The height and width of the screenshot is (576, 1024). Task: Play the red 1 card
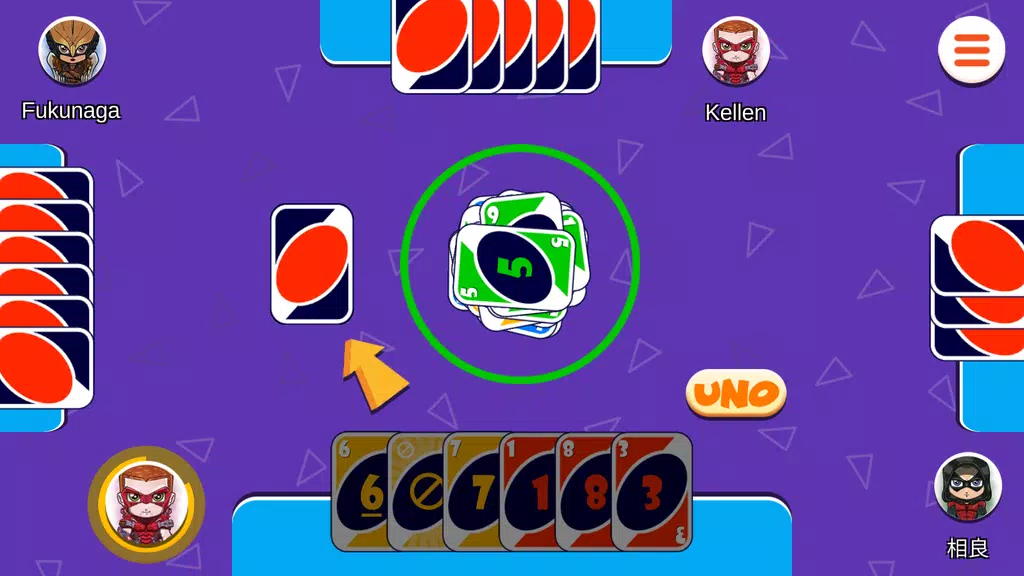point(527,492)
